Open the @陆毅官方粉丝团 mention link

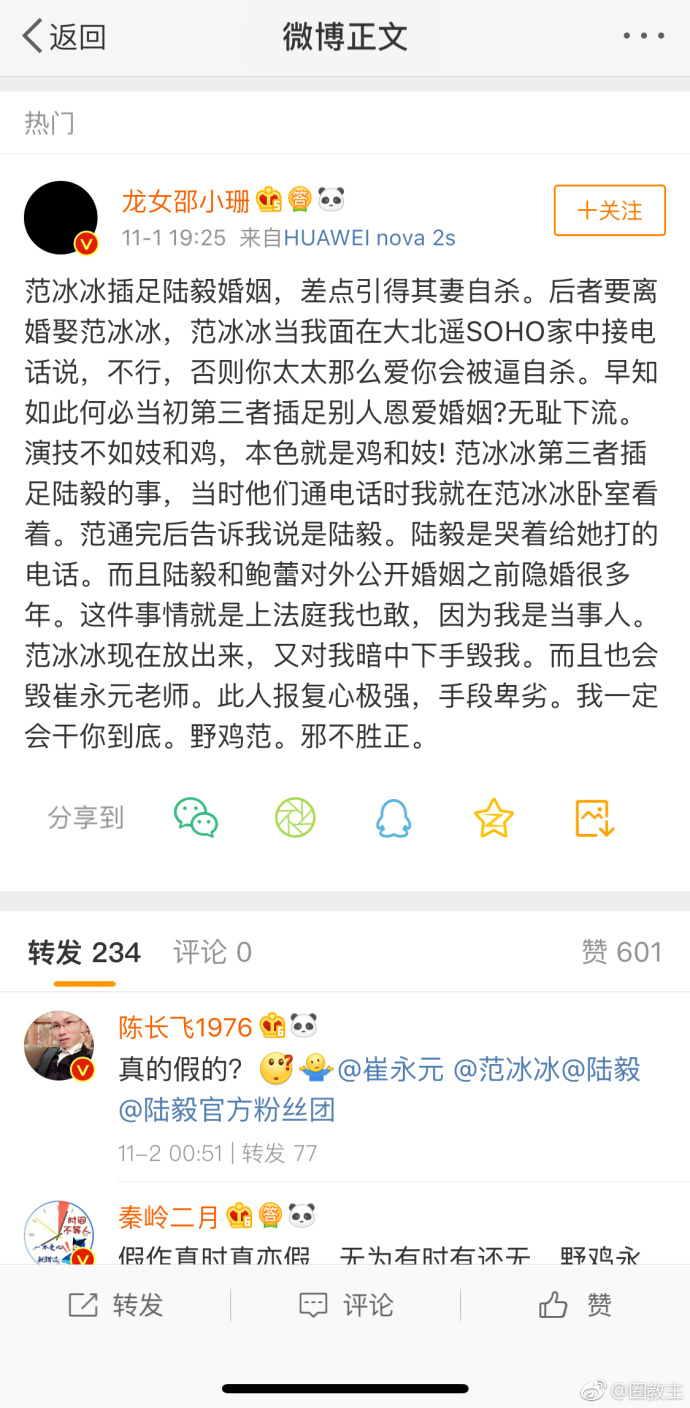click(x=227, y=1109)
